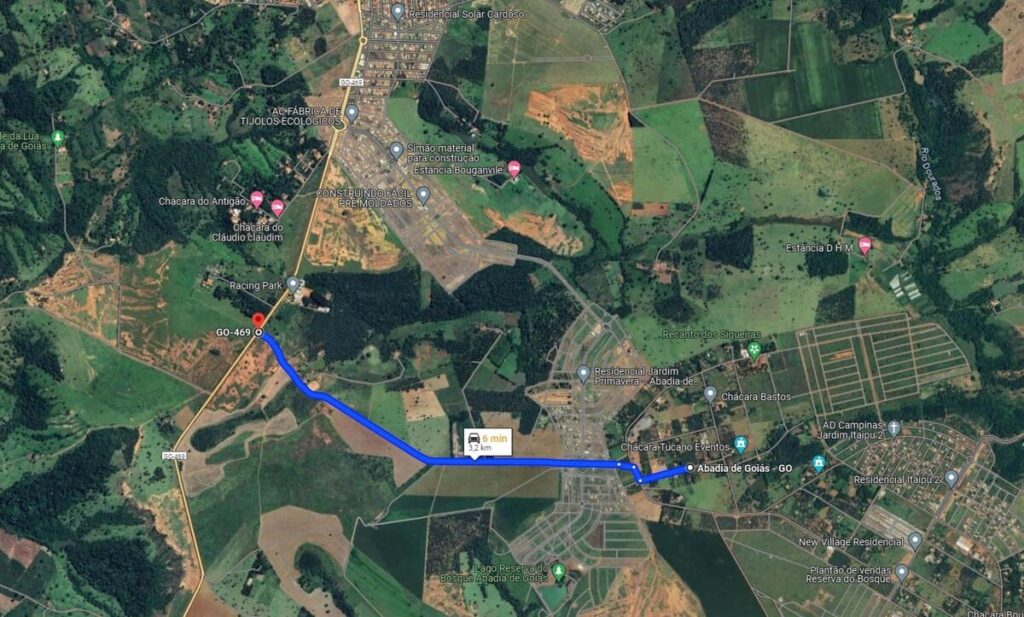Select the Chácara do Antigão lodging pin
Screen dimensions: 1024x617
click(257, 200)
